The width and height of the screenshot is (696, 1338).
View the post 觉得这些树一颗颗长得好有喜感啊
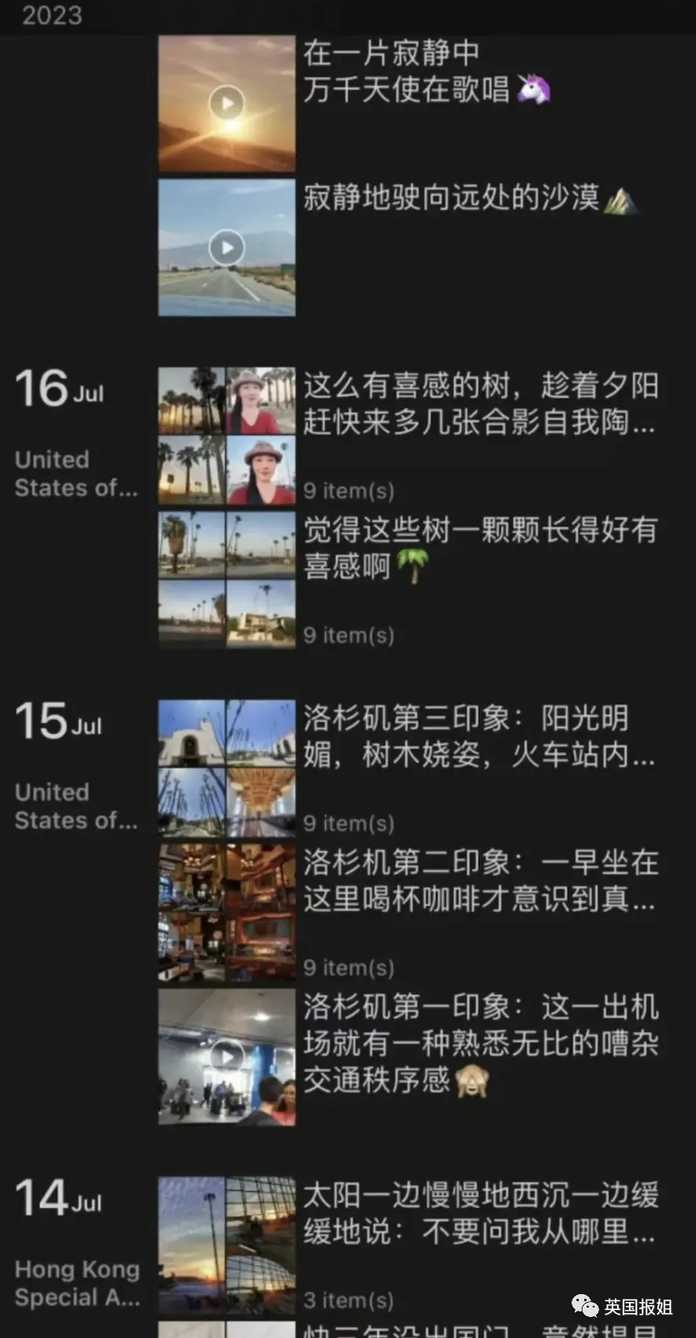click(x=227, y=580)
